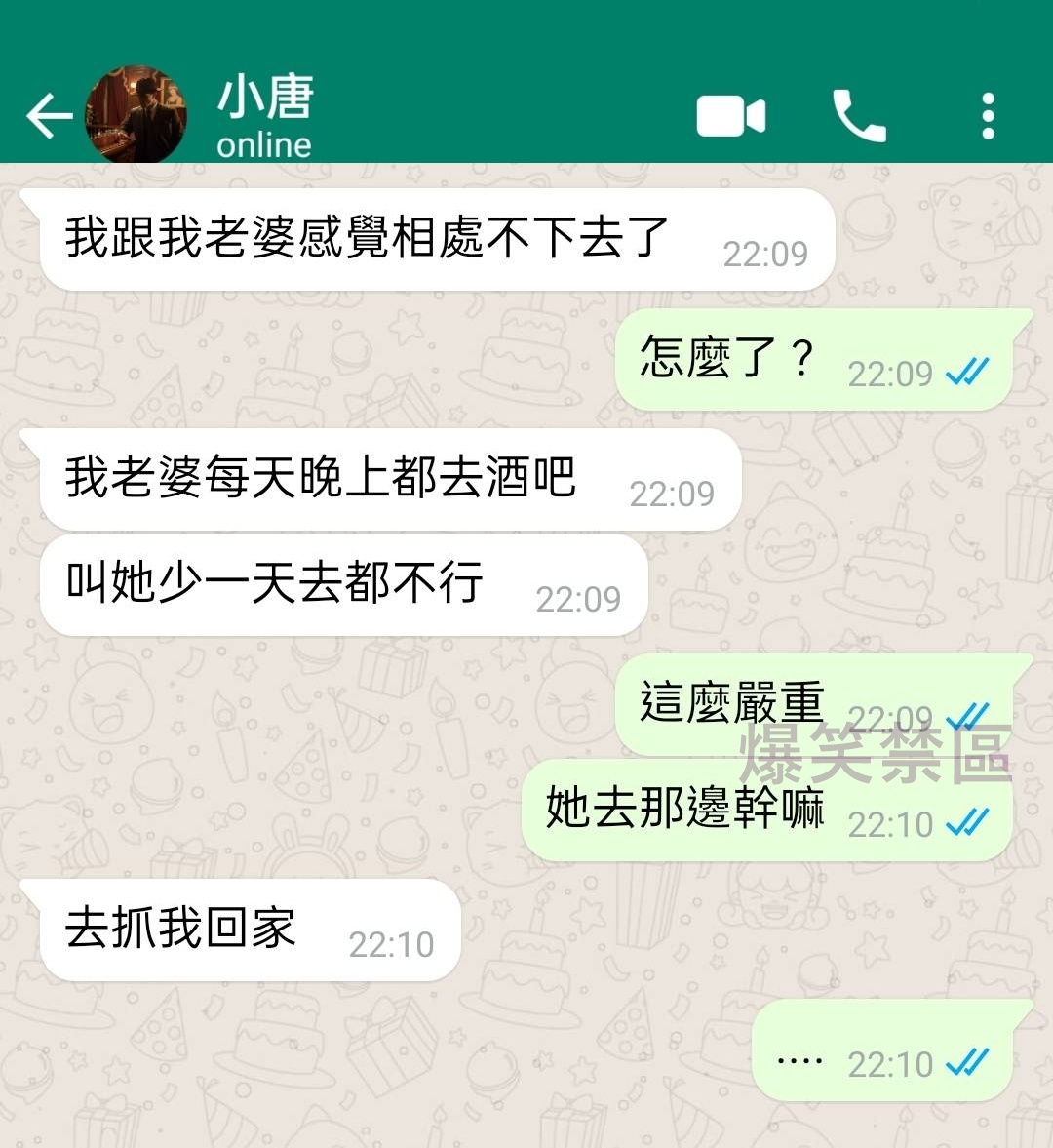This screenshot has width=1053, height=1148.
Task: Open the three-dot overflow menu
Action: point(988,116)
